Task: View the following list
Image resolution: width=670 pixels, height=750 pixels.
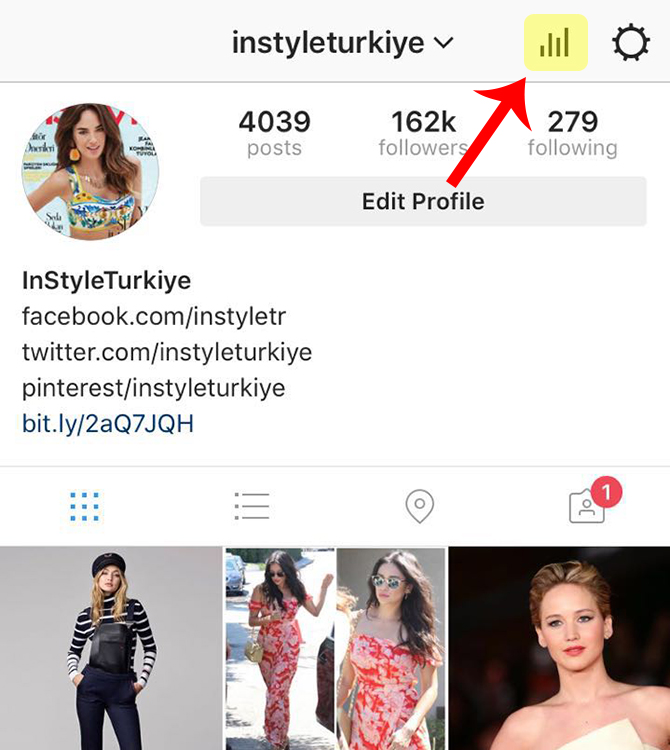Action: 572,134
